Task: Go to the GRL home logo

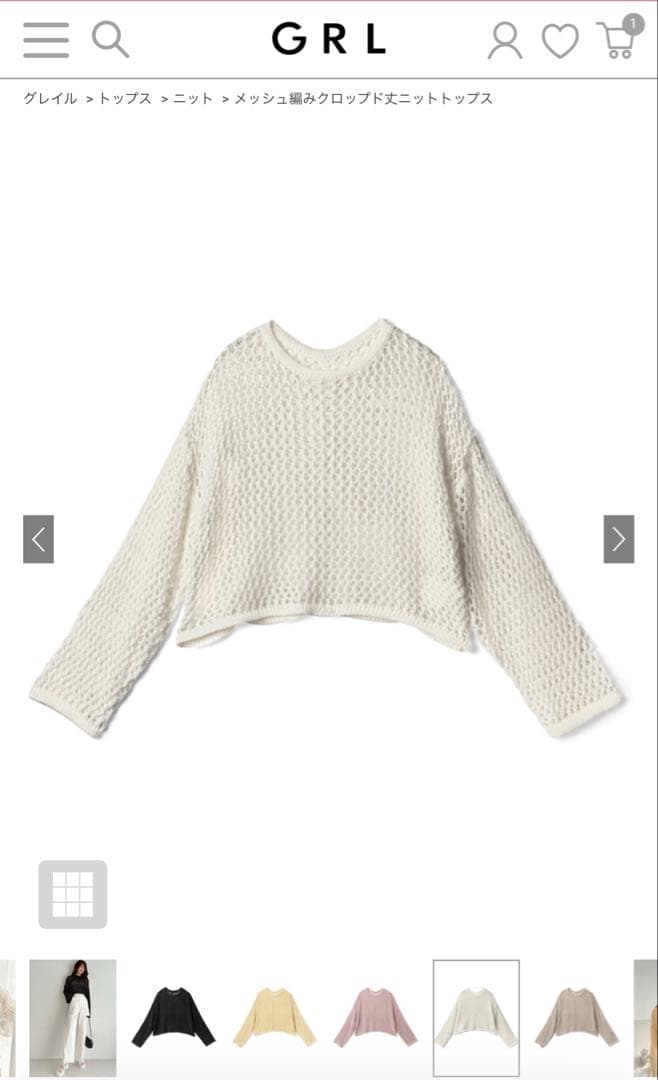Action: click(329, 39)
